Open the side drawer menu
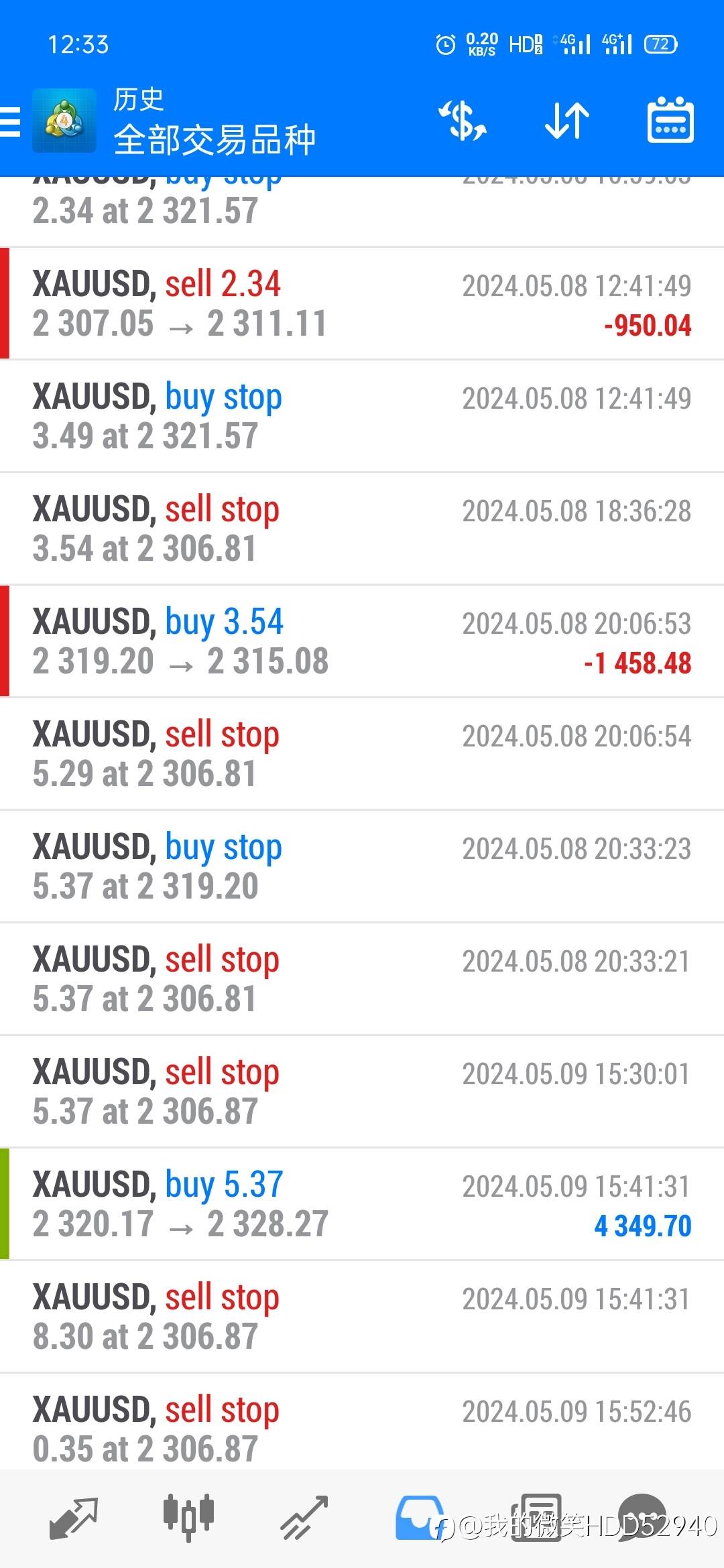Screen dimensions: 724x1568 (x=11, y=121)
